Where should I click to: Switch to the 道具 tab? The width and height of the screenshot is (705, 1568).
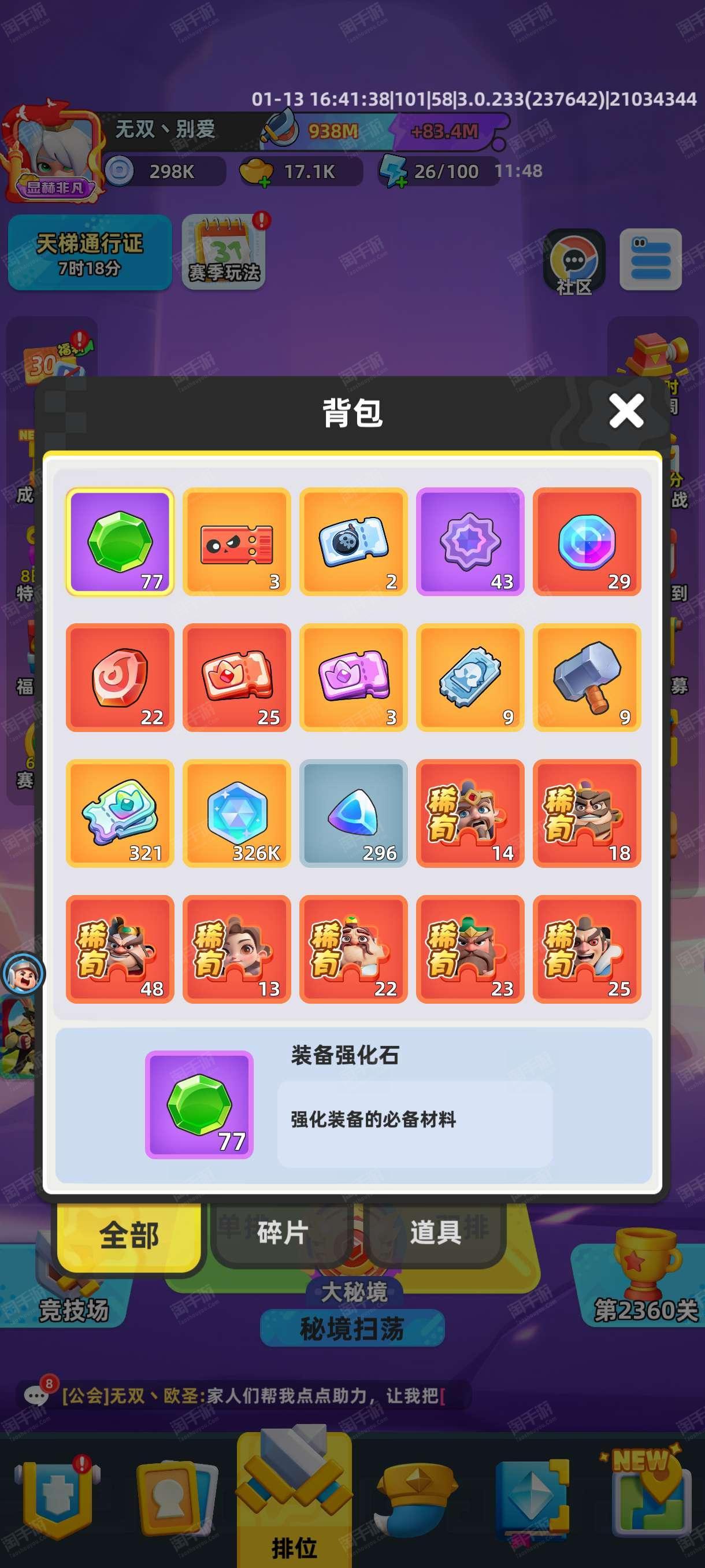(x=435, y=1233)
